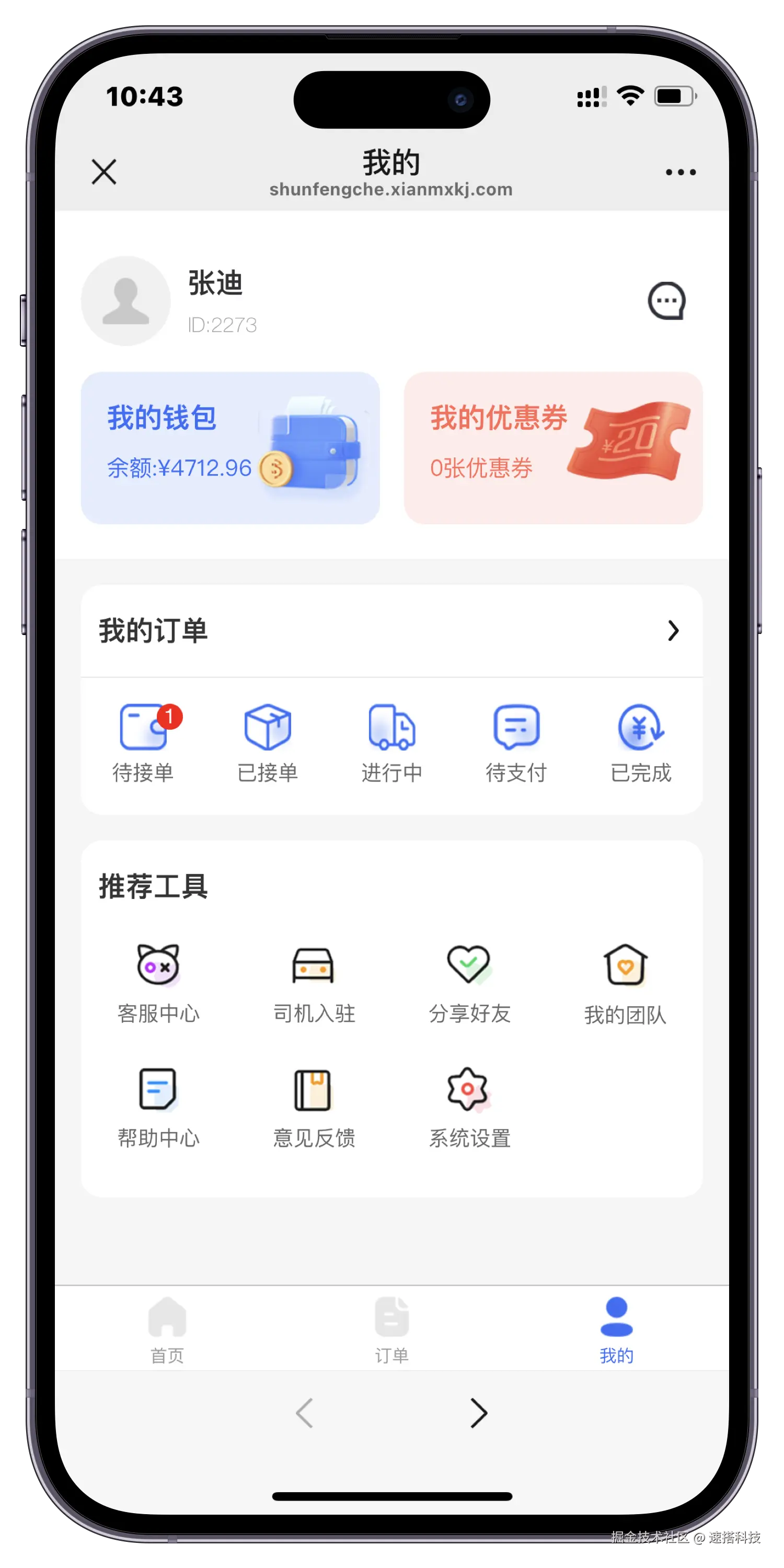Screen dimensions: 784x1568
Task: View 待接单 pending orders
Action: pyautogui.click(x=144, y=742)
